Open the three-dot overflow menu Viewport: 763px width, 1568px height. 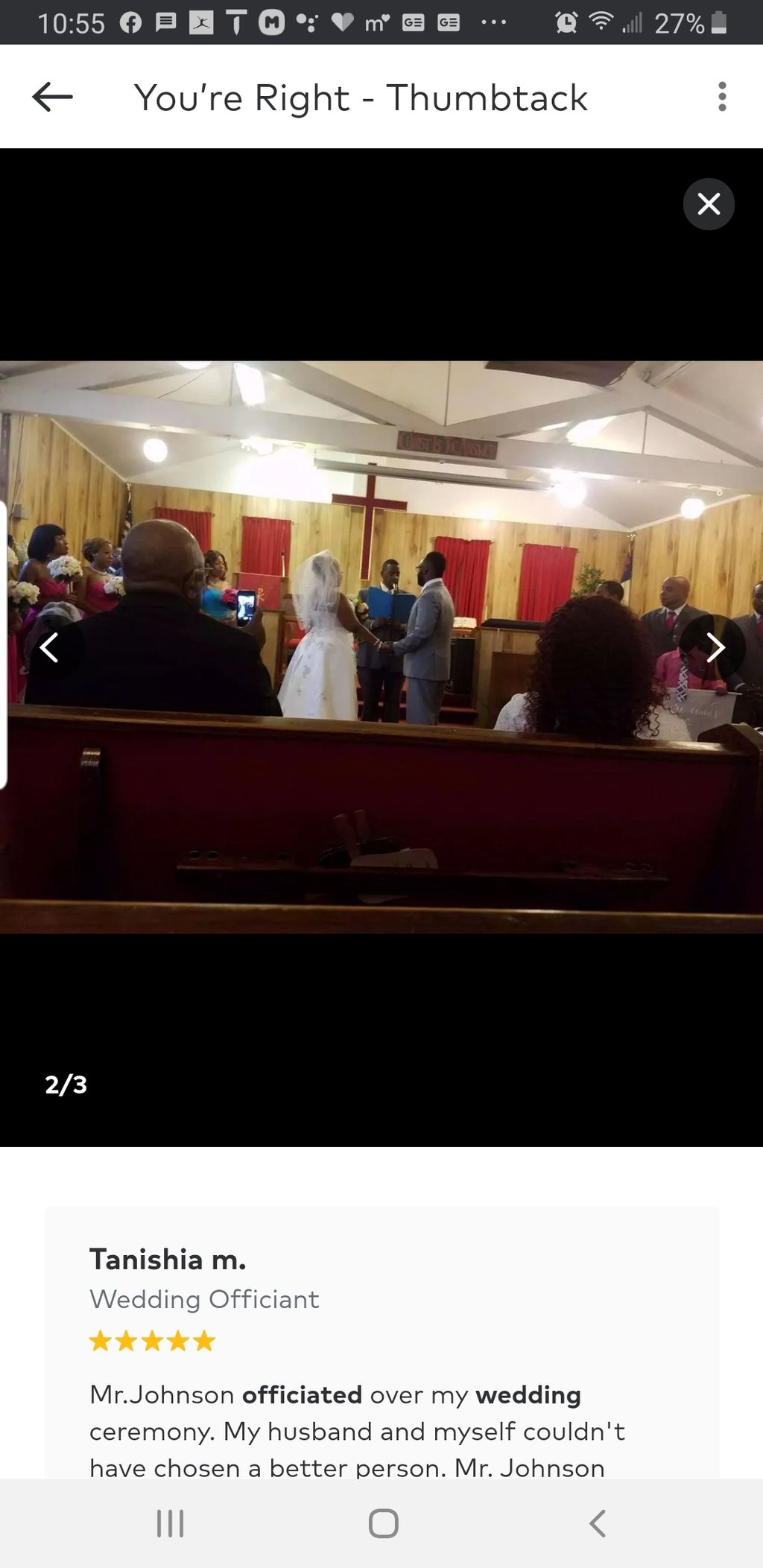(721, 97)
